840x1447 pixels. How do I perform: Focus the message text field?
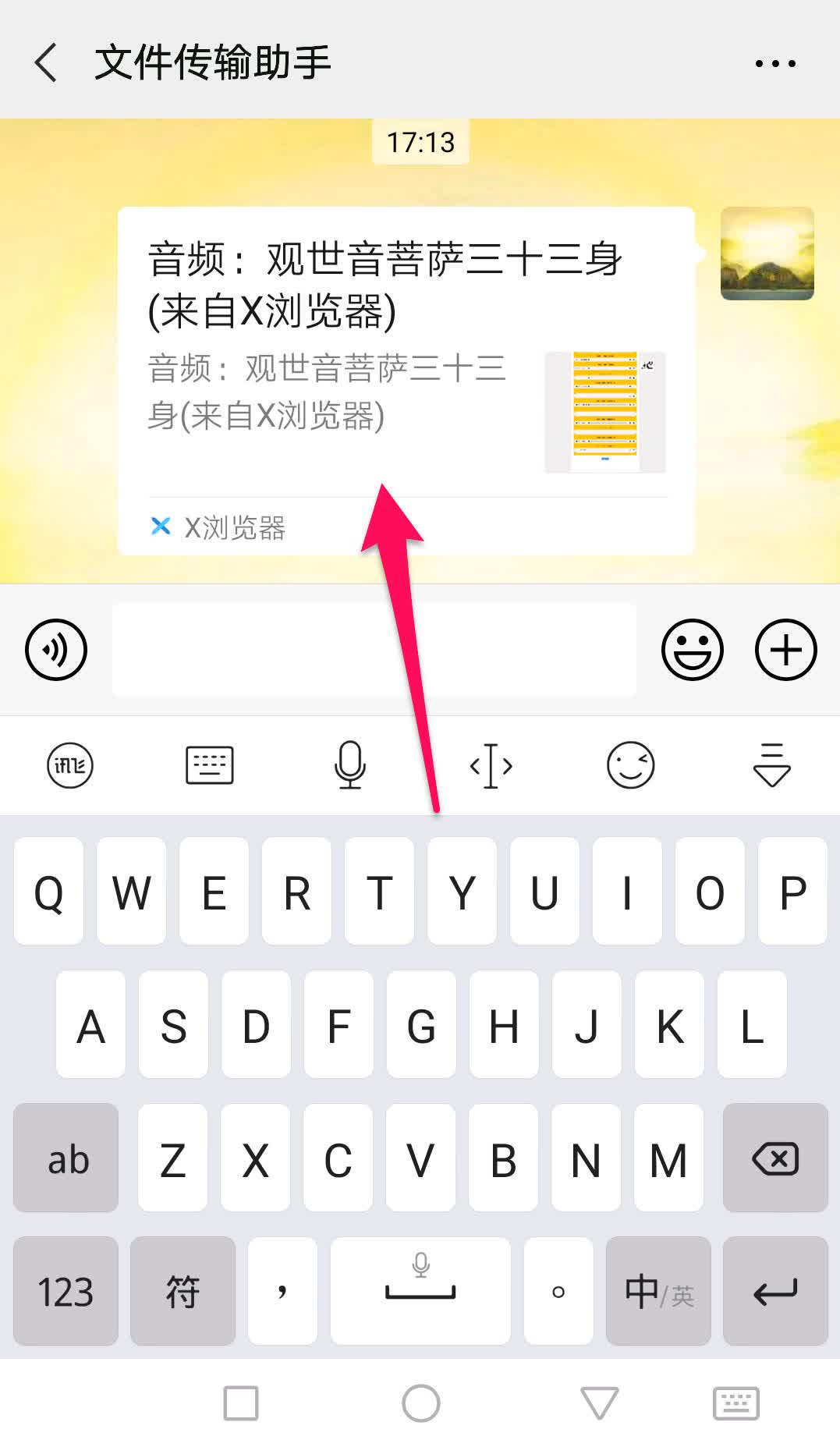click(x=374, y=649)
